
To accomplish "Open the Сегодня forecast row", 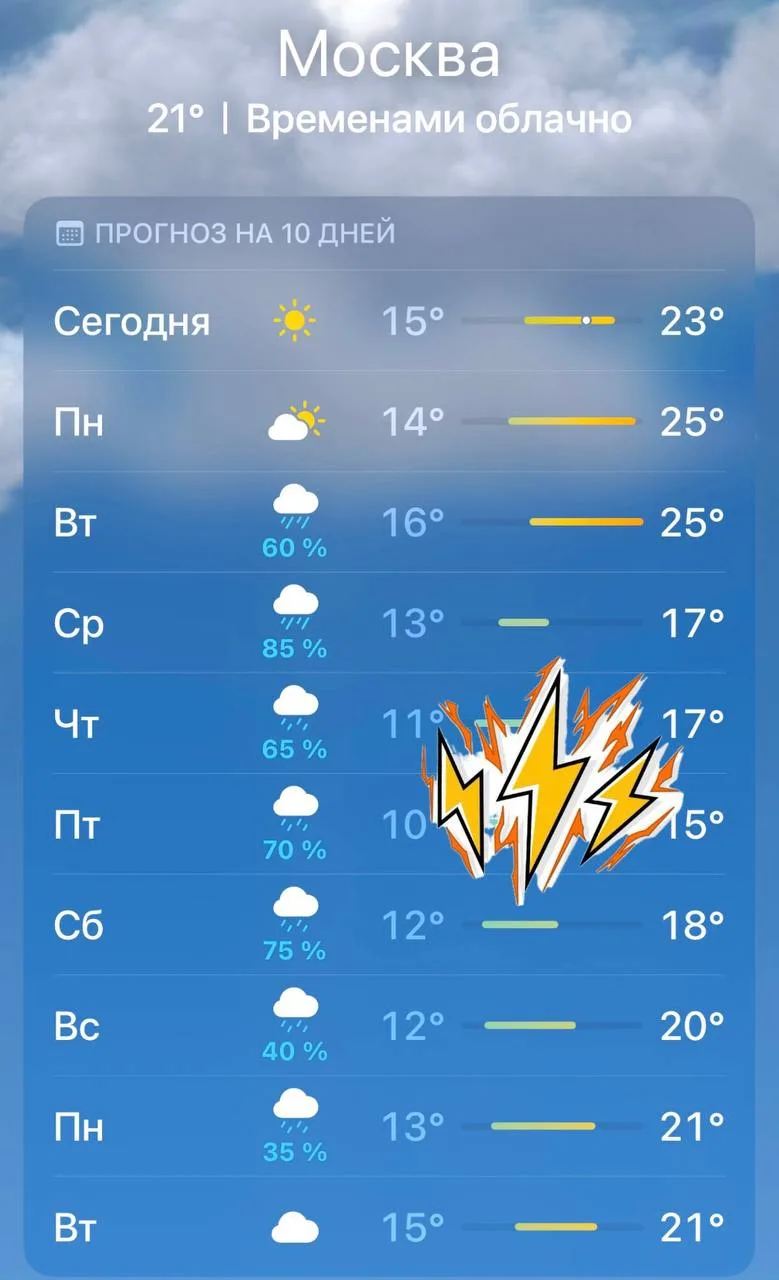I will pos(389,321).
